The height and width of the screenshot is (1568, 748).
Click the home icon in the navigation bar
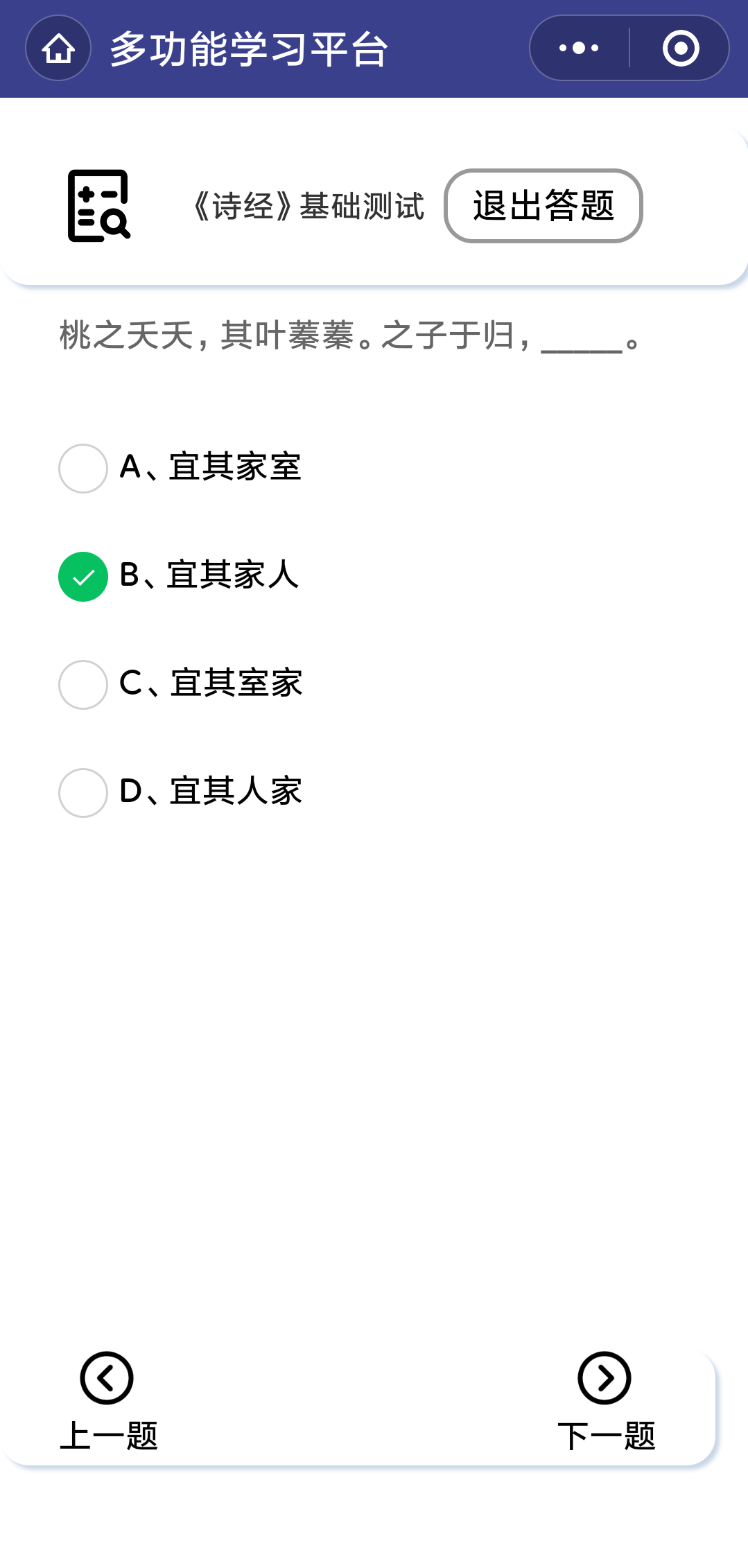(x=58, y=47)
